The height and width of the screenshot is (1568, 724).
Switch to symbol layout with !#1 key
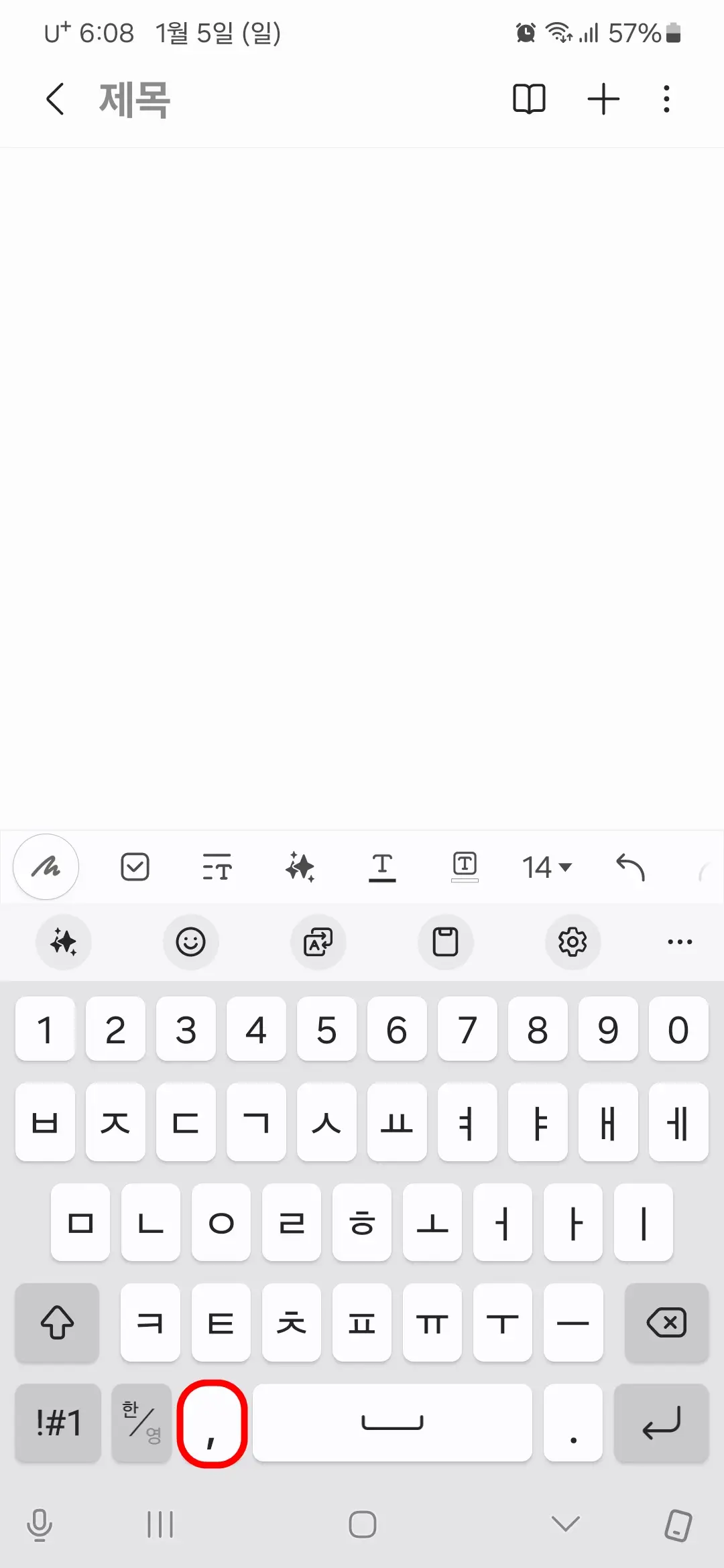click(x=57, y=1423)
